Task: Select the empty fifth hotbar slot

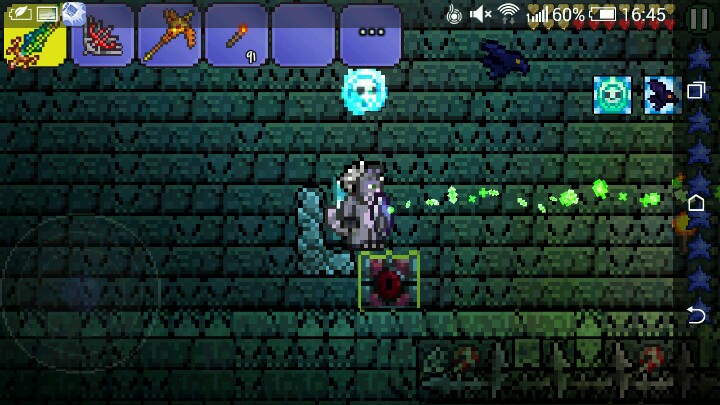Action: point(304,37)
